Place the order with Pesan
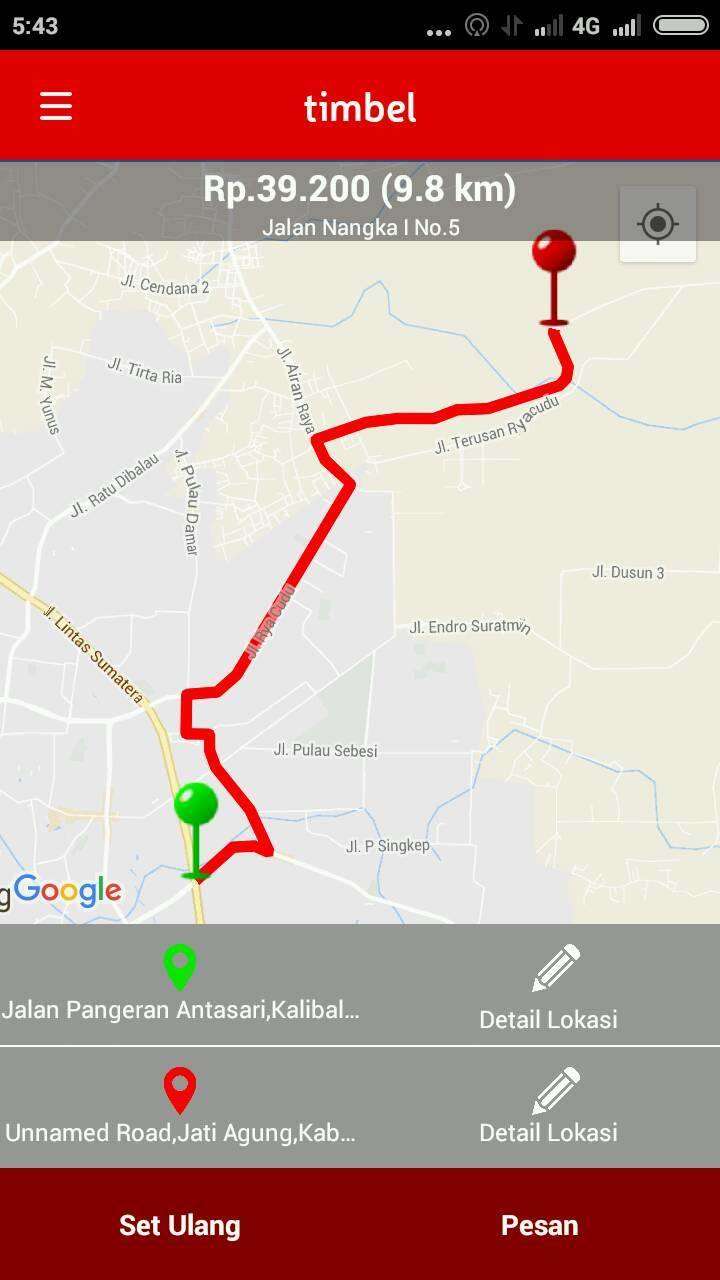720x1280 pixels. (540, 1225)
